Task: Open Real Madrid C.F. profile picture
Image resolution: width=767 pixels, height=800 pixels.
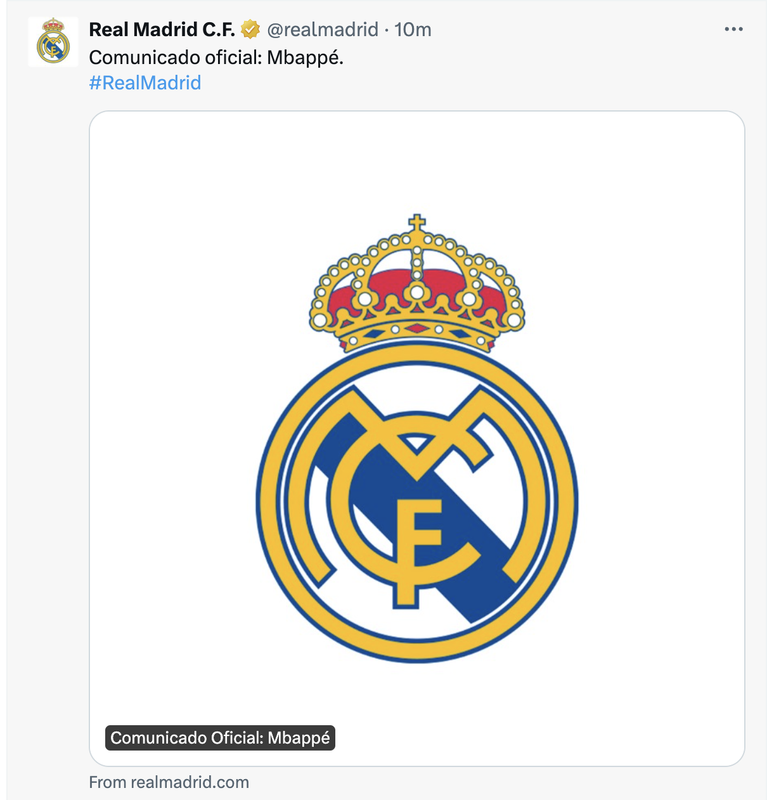Action: click(52, 42)
